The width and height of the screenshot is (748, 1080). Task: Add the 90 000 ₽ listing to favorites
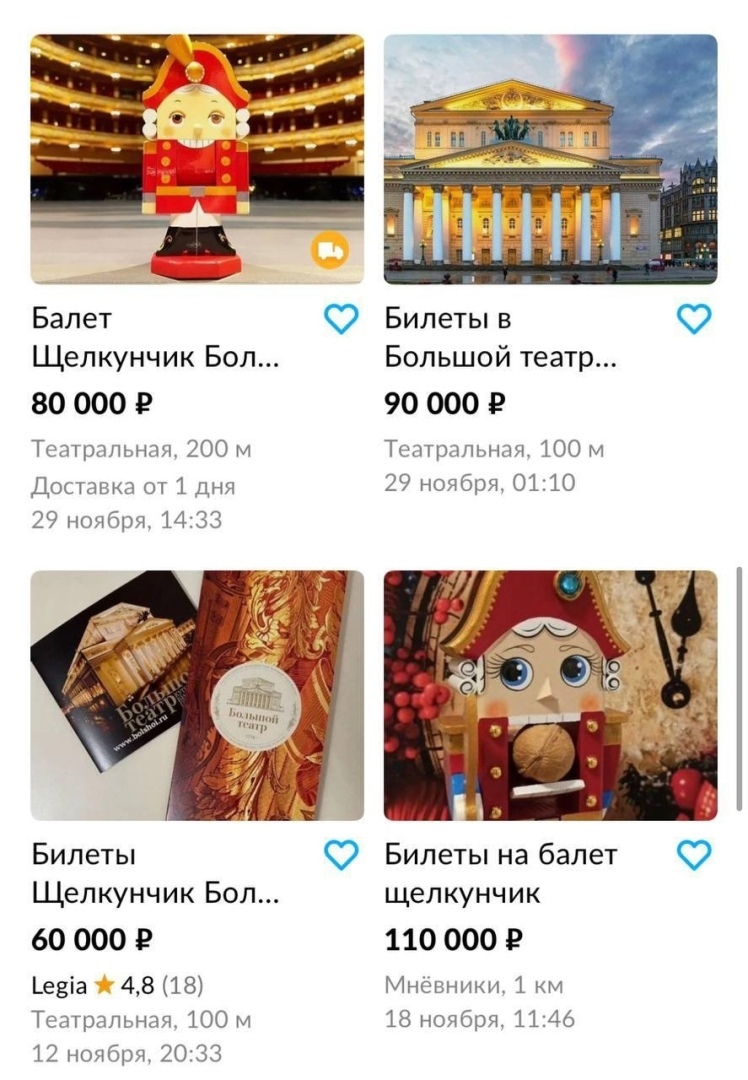694,320
